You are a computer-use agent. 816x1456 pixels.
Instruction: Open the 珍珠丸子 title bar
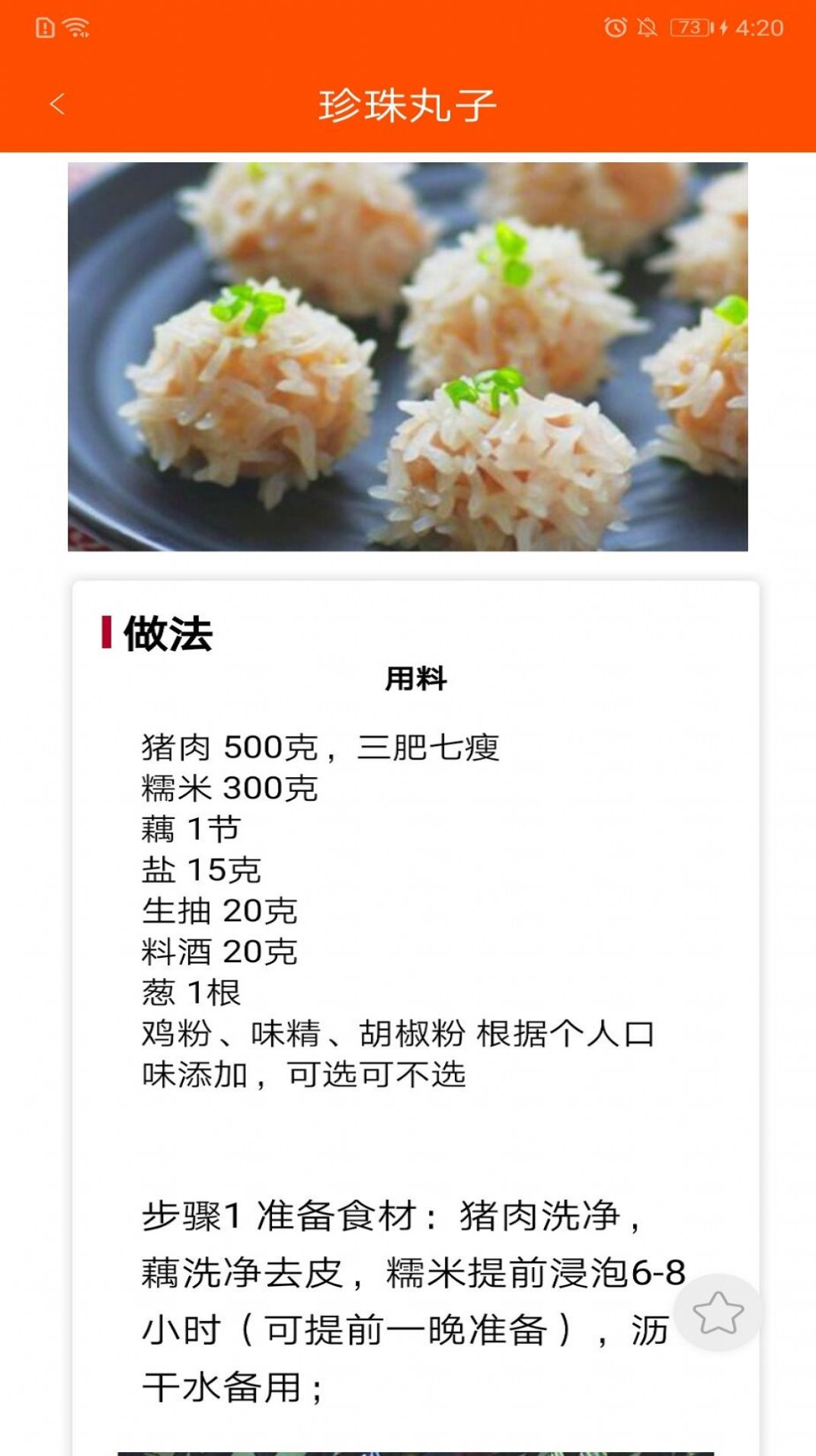click(x=408, y=104)
